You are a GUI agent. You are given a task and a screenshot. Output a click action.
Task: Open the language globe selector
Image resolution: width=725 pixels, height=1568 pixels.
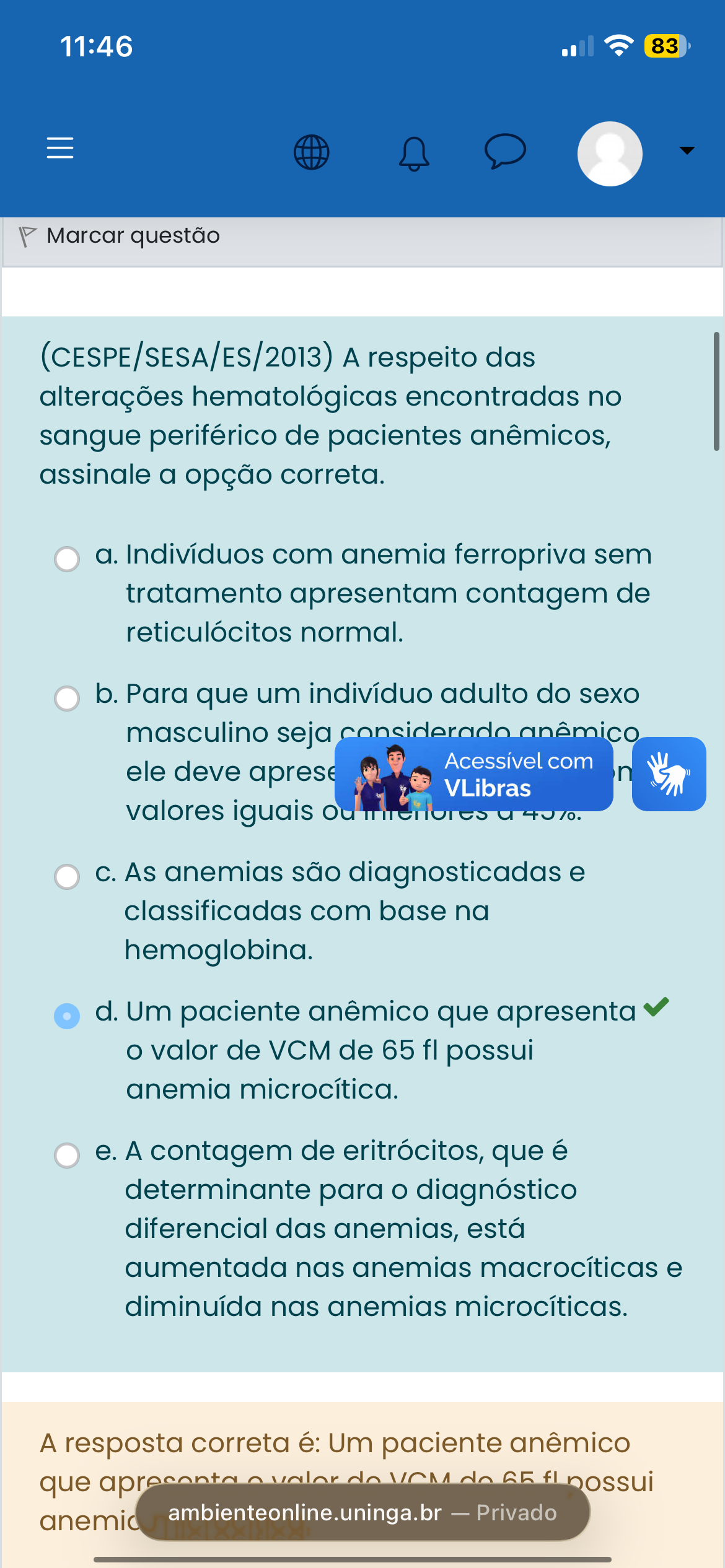point(311,152)
